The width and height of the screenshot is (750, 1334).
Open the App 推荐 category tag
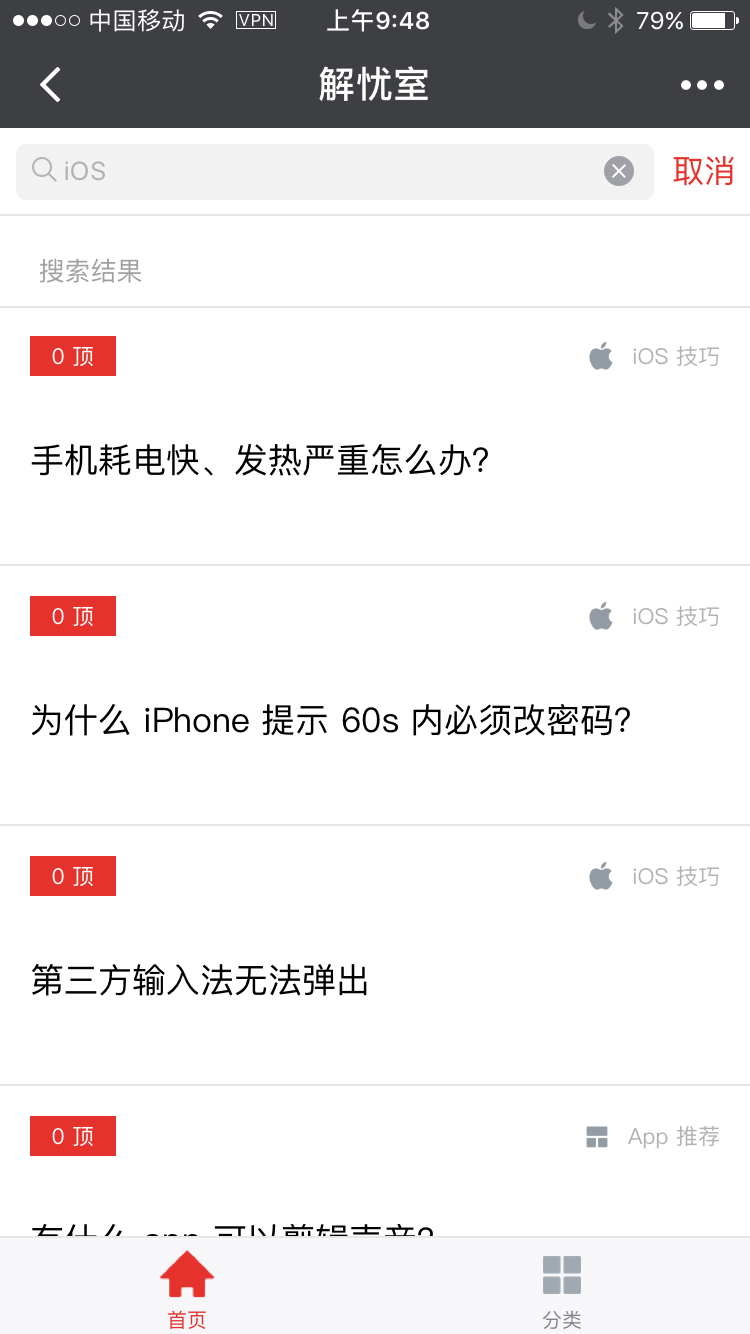pos(652,1136)
